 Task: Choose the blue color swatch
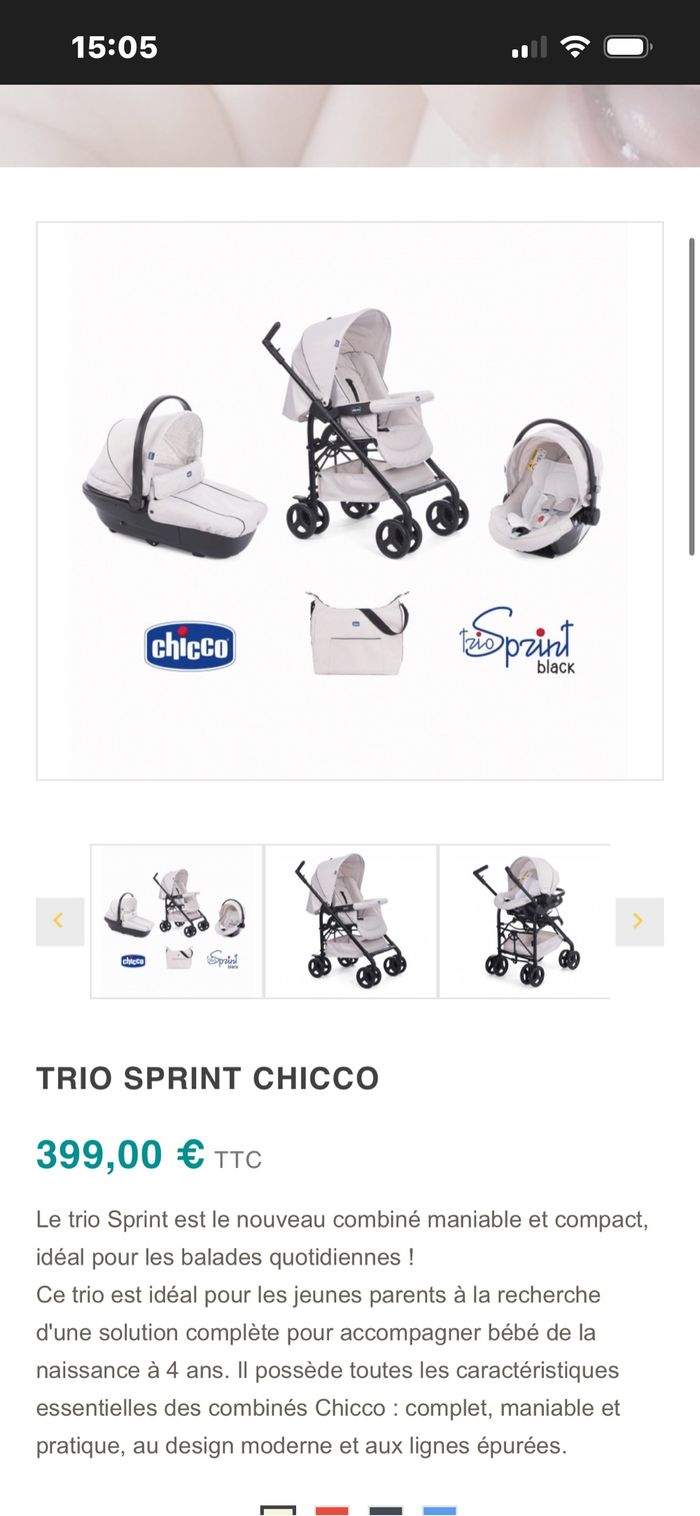pyautogui.click(x=439, y=1510)
